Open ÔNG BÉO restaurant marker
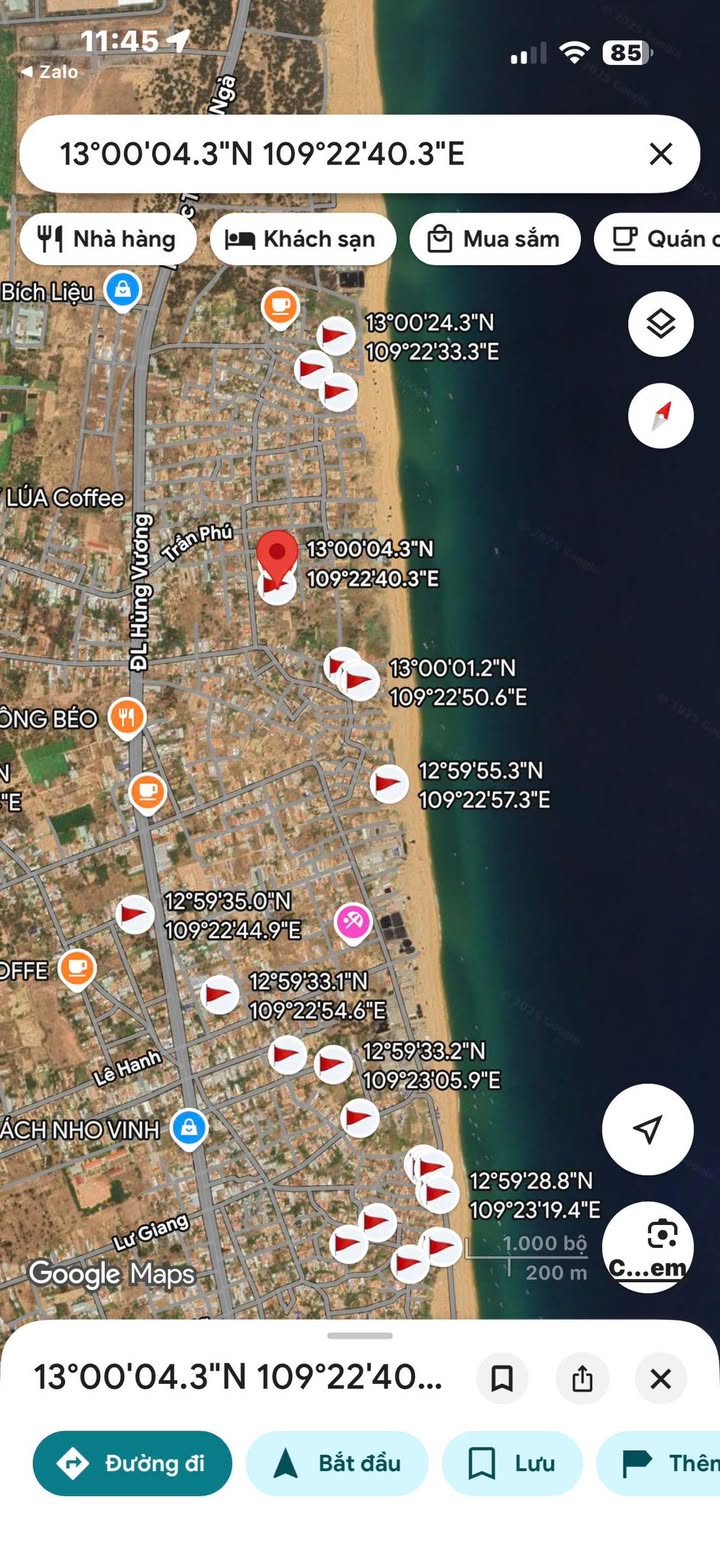The width and height of the screenshot is (720, 1565). [x=127, y=718]
